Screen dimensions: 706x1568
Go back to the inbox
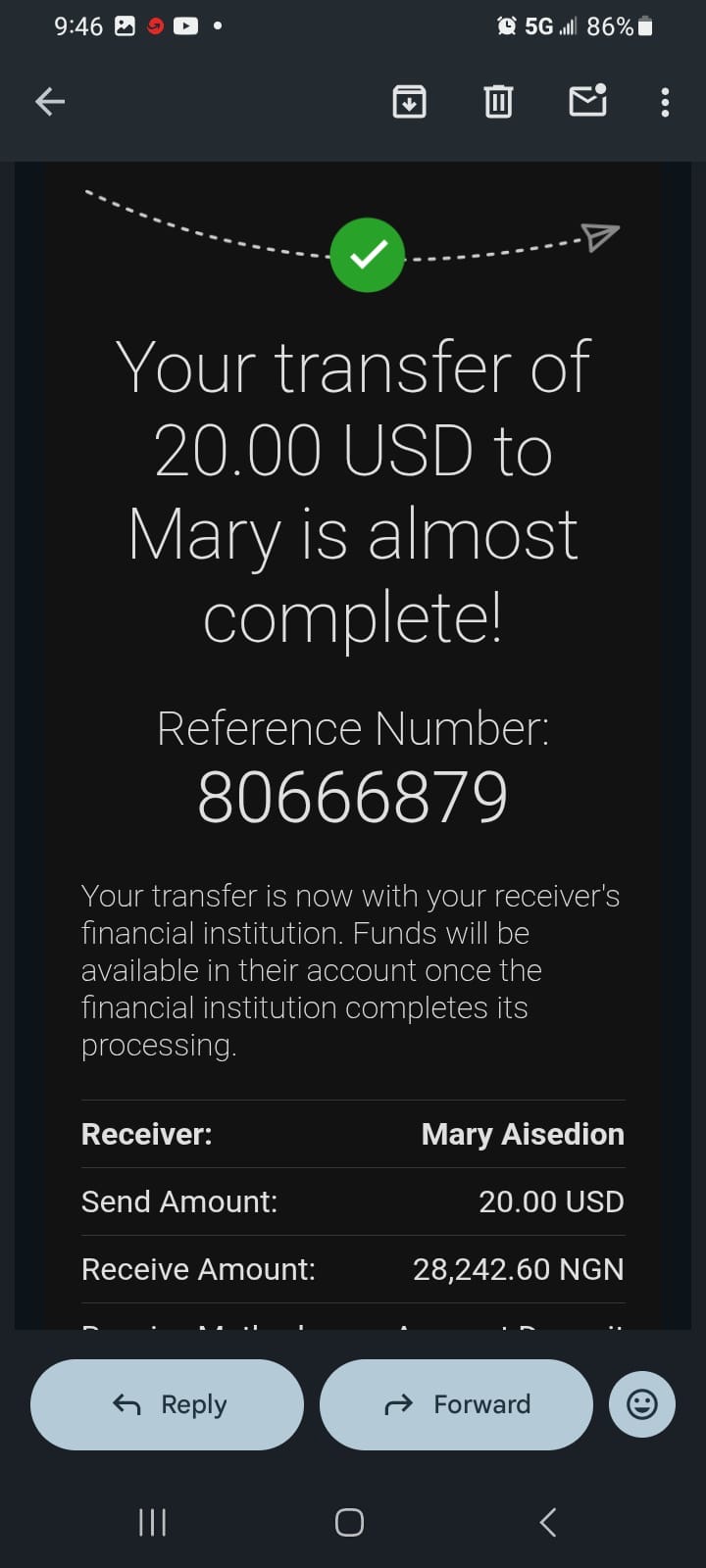[x=50, y=101]
